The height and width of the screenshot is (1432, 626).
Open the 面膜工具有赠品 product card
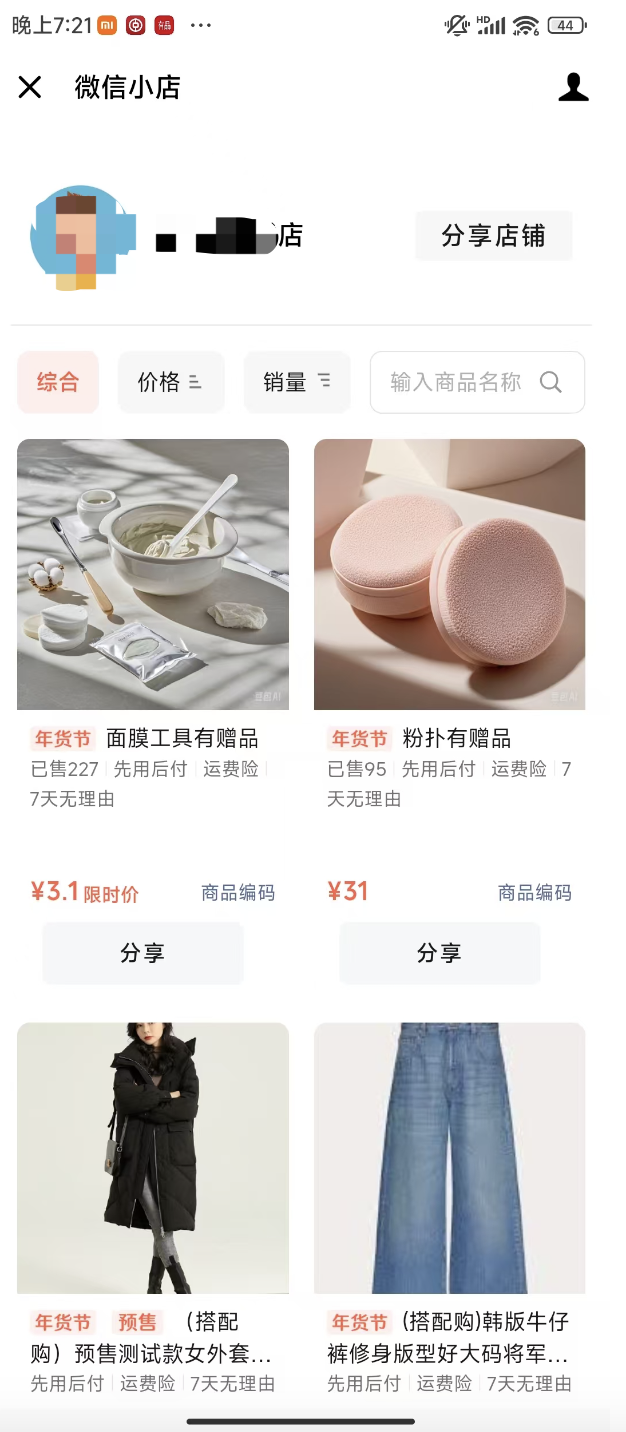pos(153,575)
